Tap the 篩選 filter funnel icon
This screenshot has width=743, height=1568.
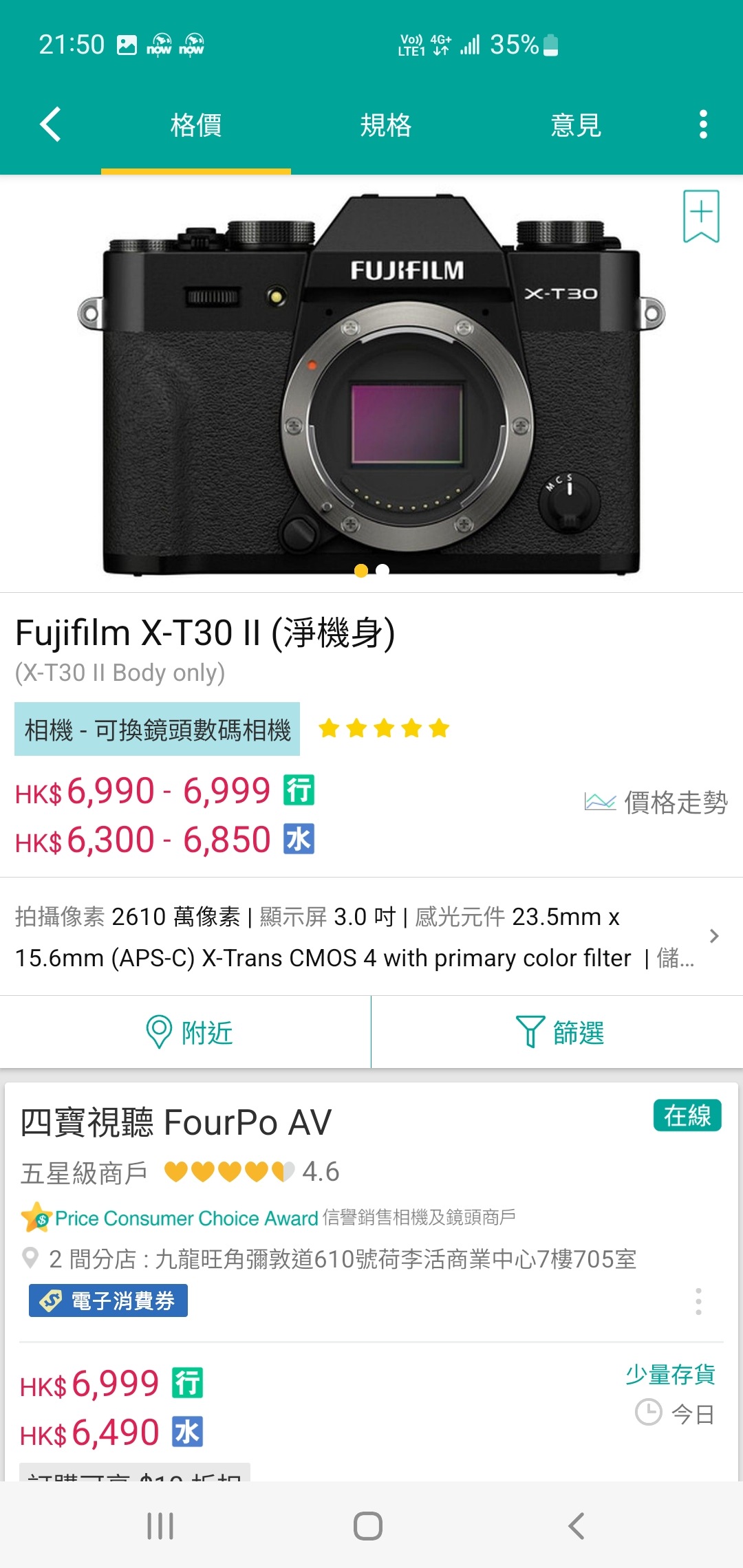(x=528, y=1031)
